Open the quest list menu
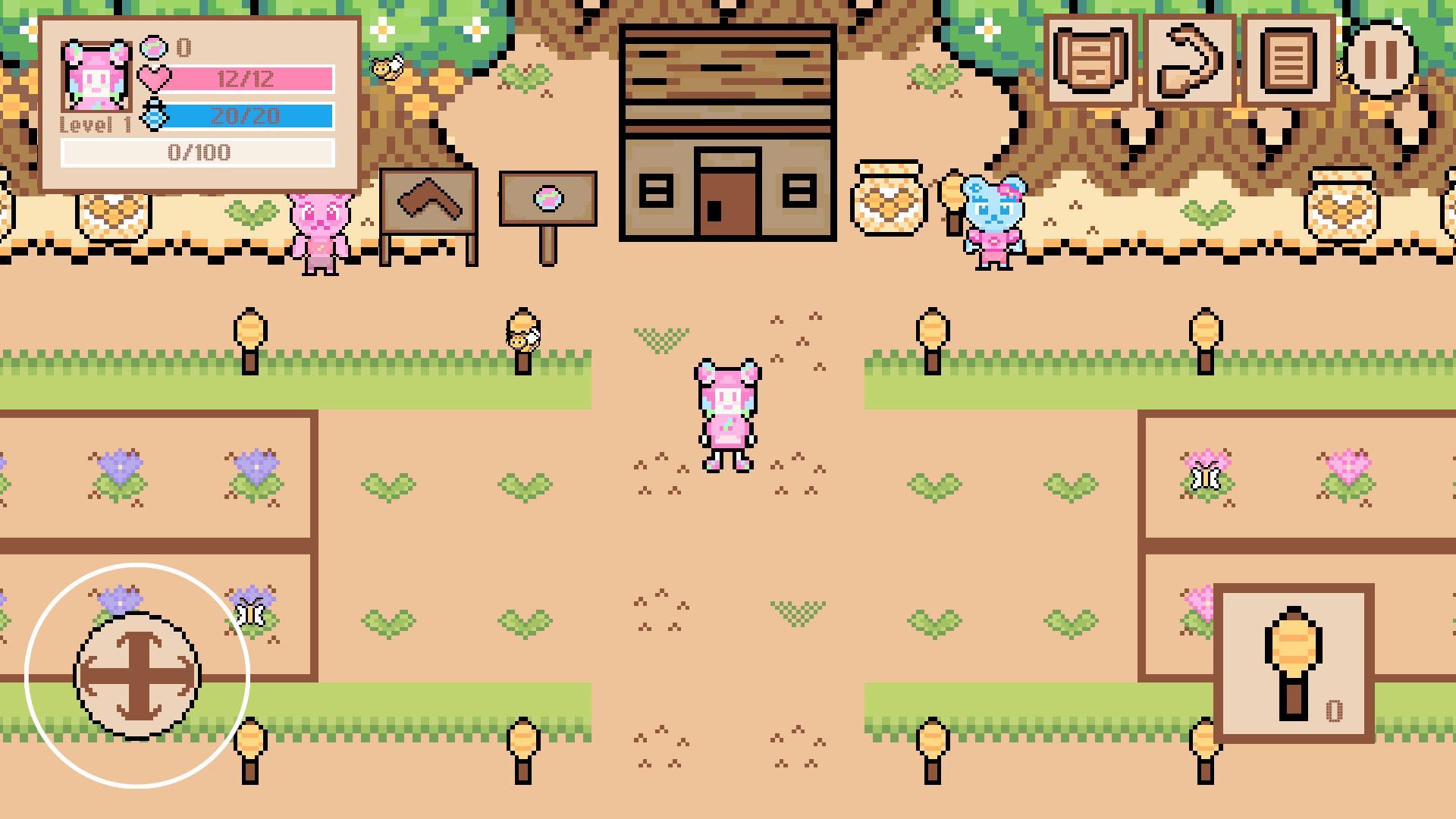1456x819 pixels. (x=1288, y=59)
